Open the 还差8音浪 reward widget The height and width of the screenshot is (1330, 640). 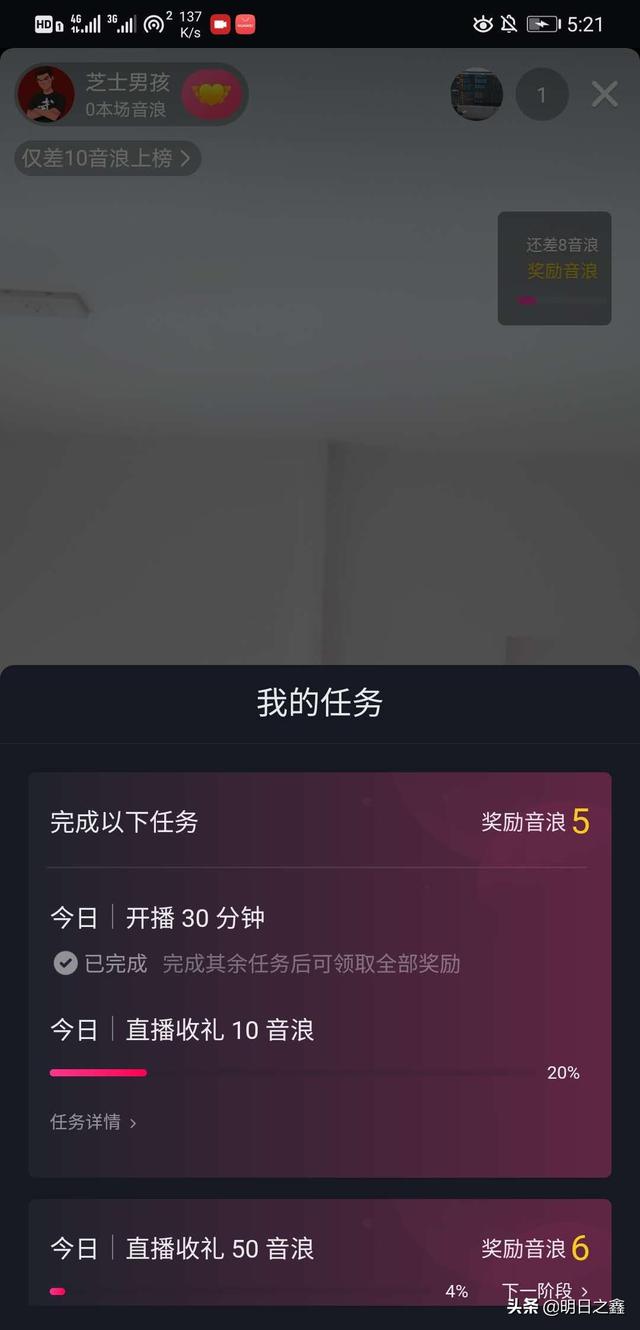pos(554,268)
